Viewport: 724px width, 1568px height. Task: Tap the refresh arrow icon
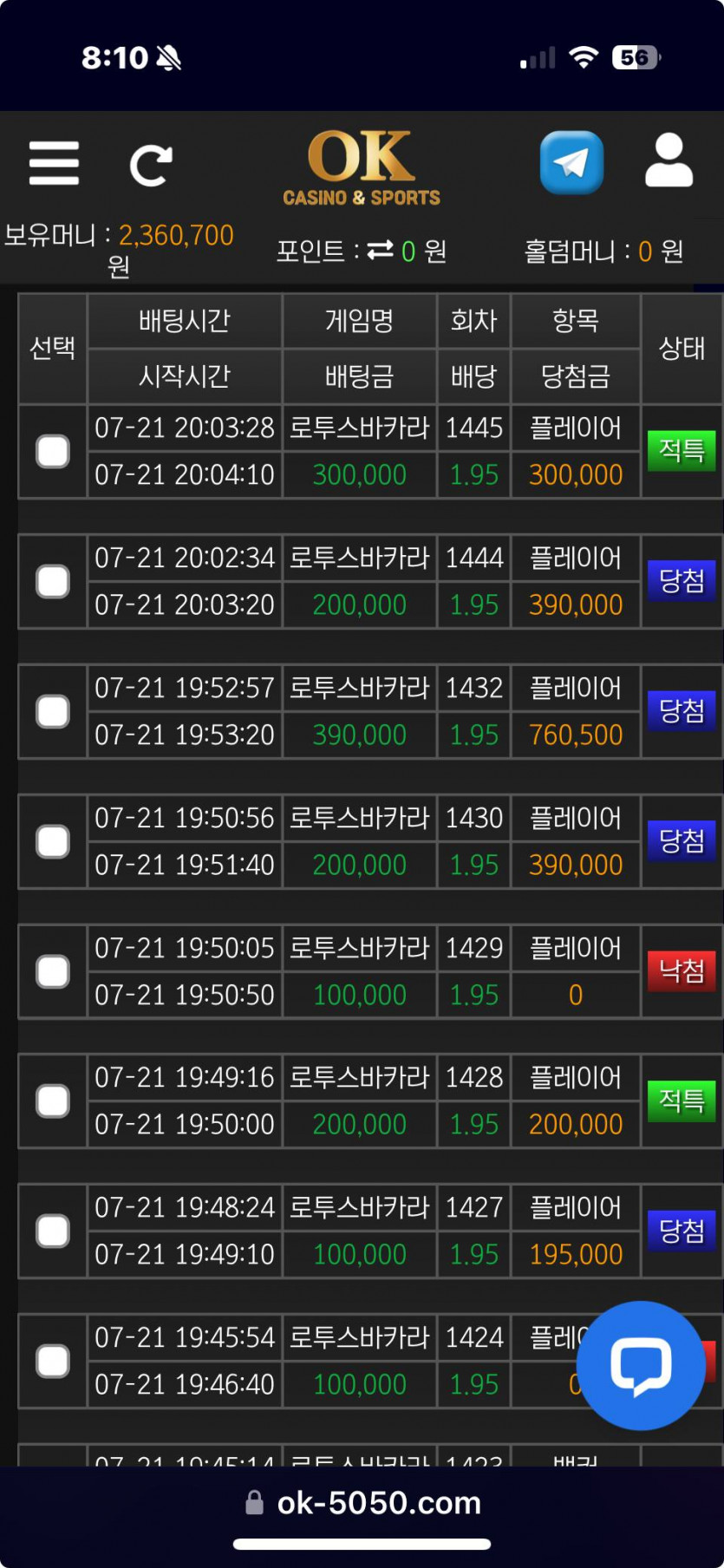[x=151, y=166]
